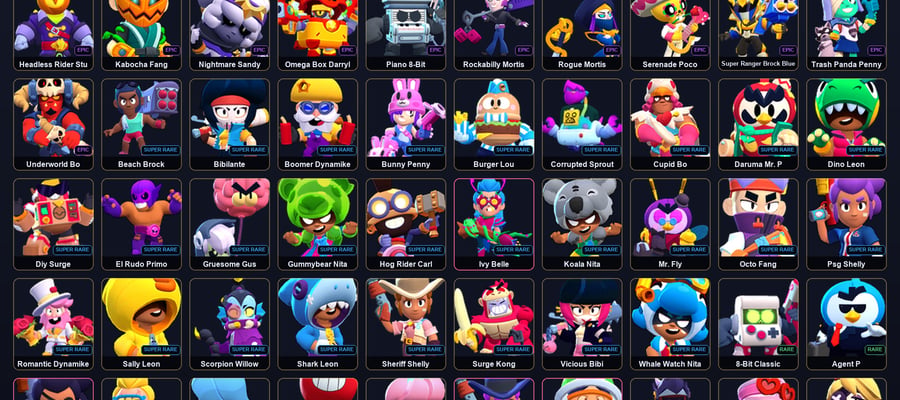Select the Beach Brock skin
Screen dimensions: 900x400
click(141, 125)
